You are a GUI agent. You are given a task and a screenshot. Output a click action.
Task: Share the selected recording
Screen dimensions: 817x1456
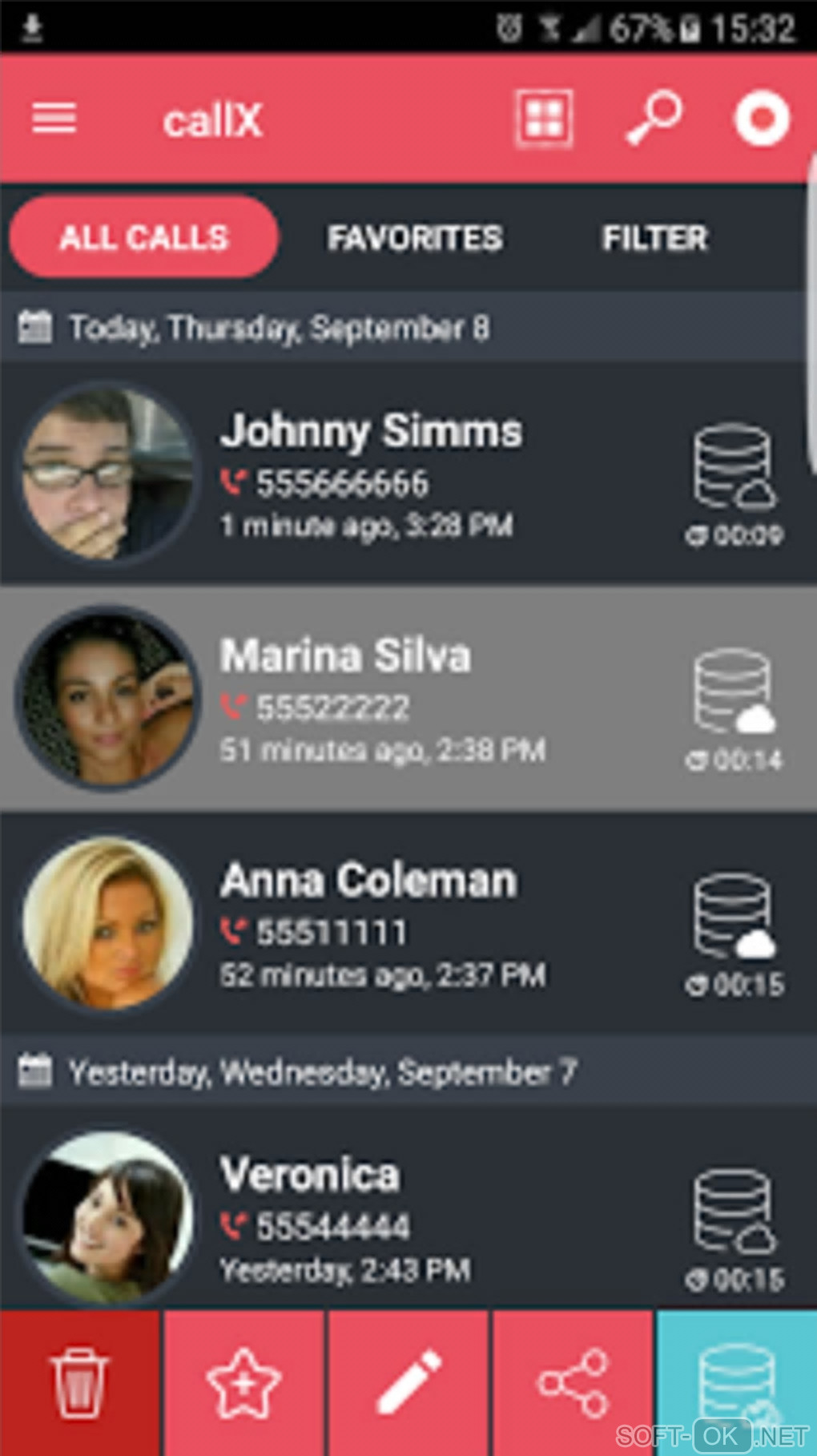pos(574,1382)
